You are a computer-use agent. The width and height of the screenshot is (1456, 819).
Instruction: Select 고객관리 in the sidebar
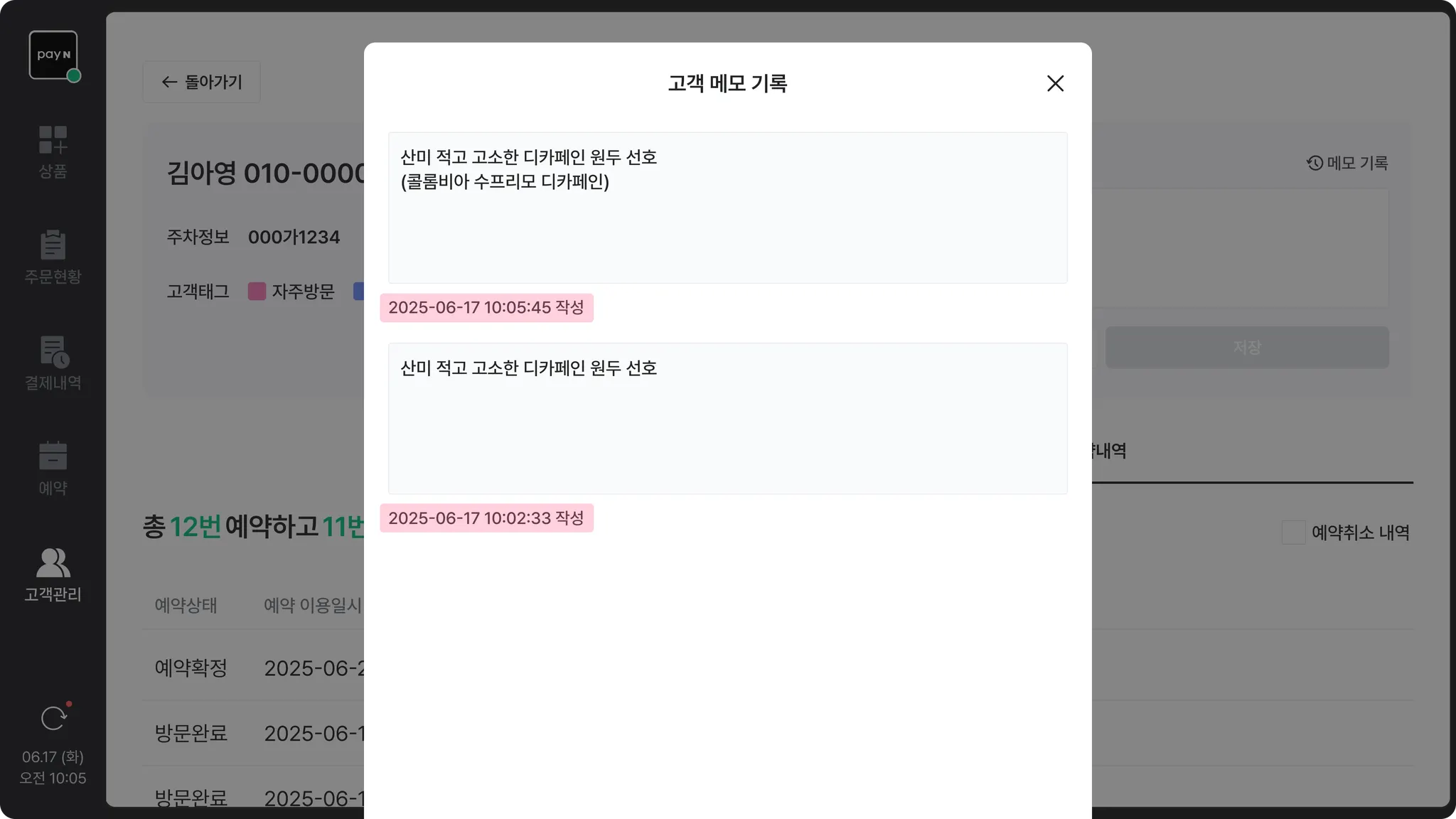pos(53,574)
